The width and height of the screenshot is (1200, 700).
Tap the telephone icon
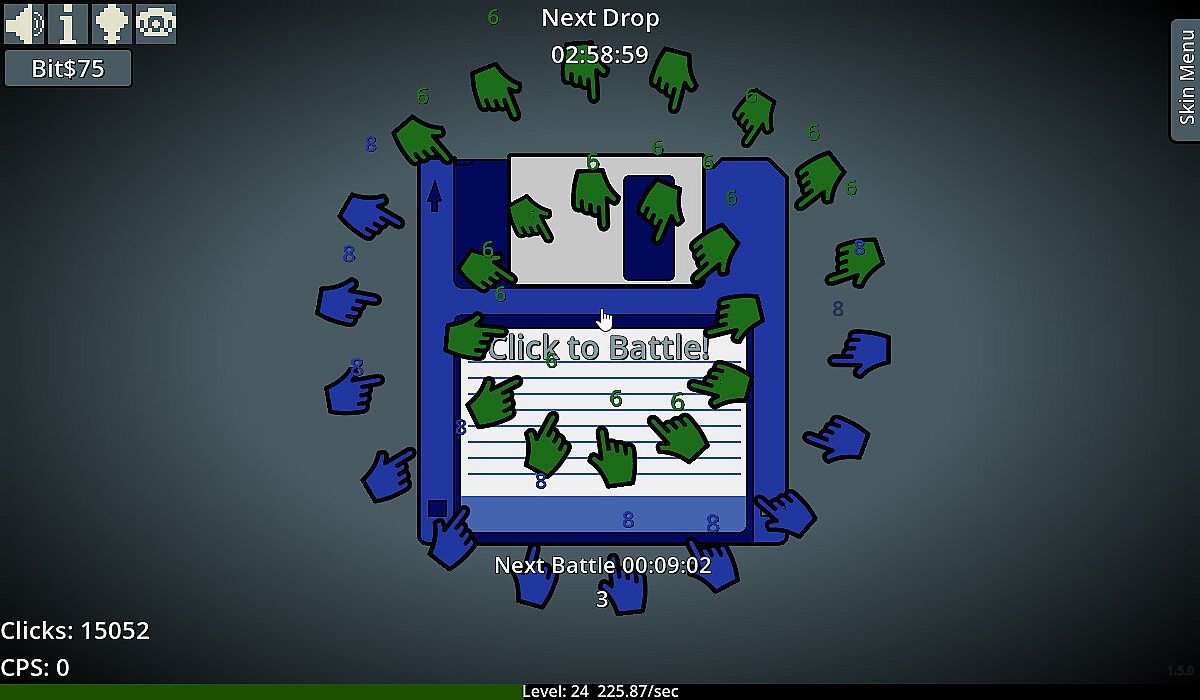pos(156,24)
